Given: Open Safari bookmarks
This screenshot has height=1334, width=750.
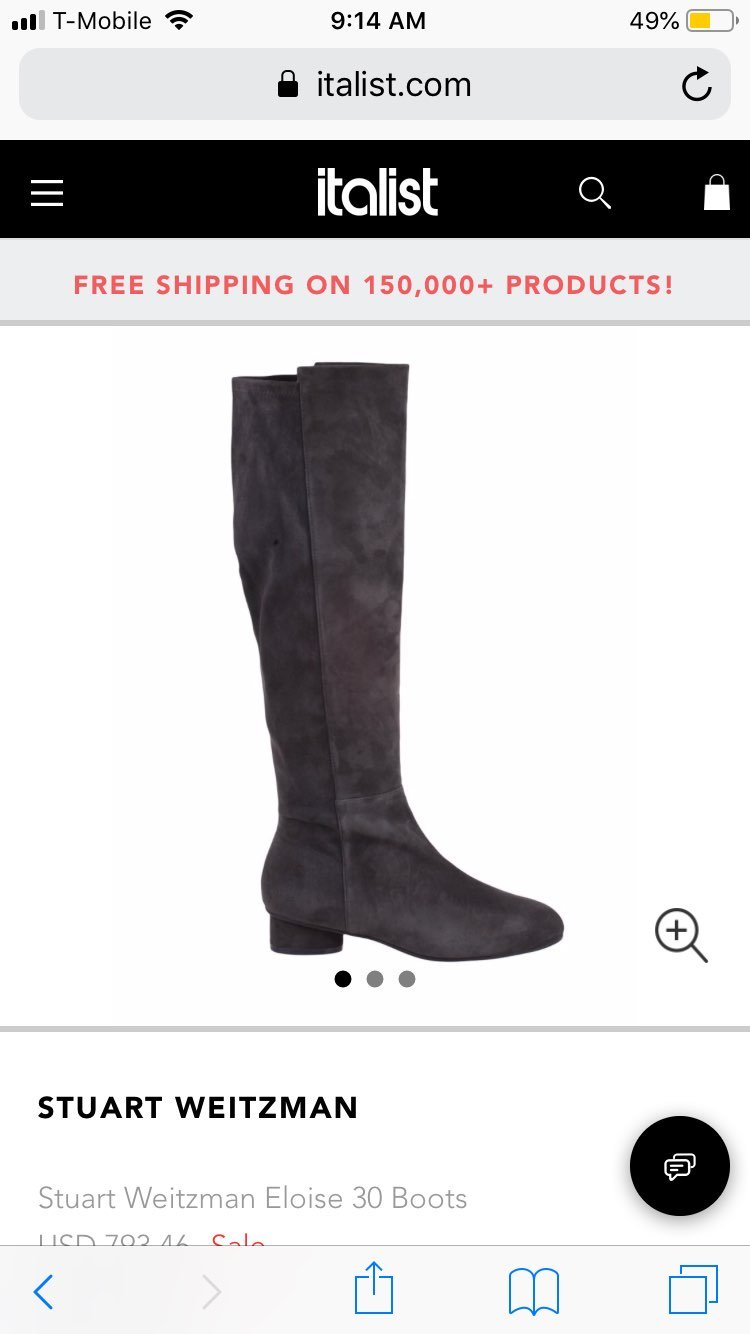Looking at the screenshot, I should 534,1291.
